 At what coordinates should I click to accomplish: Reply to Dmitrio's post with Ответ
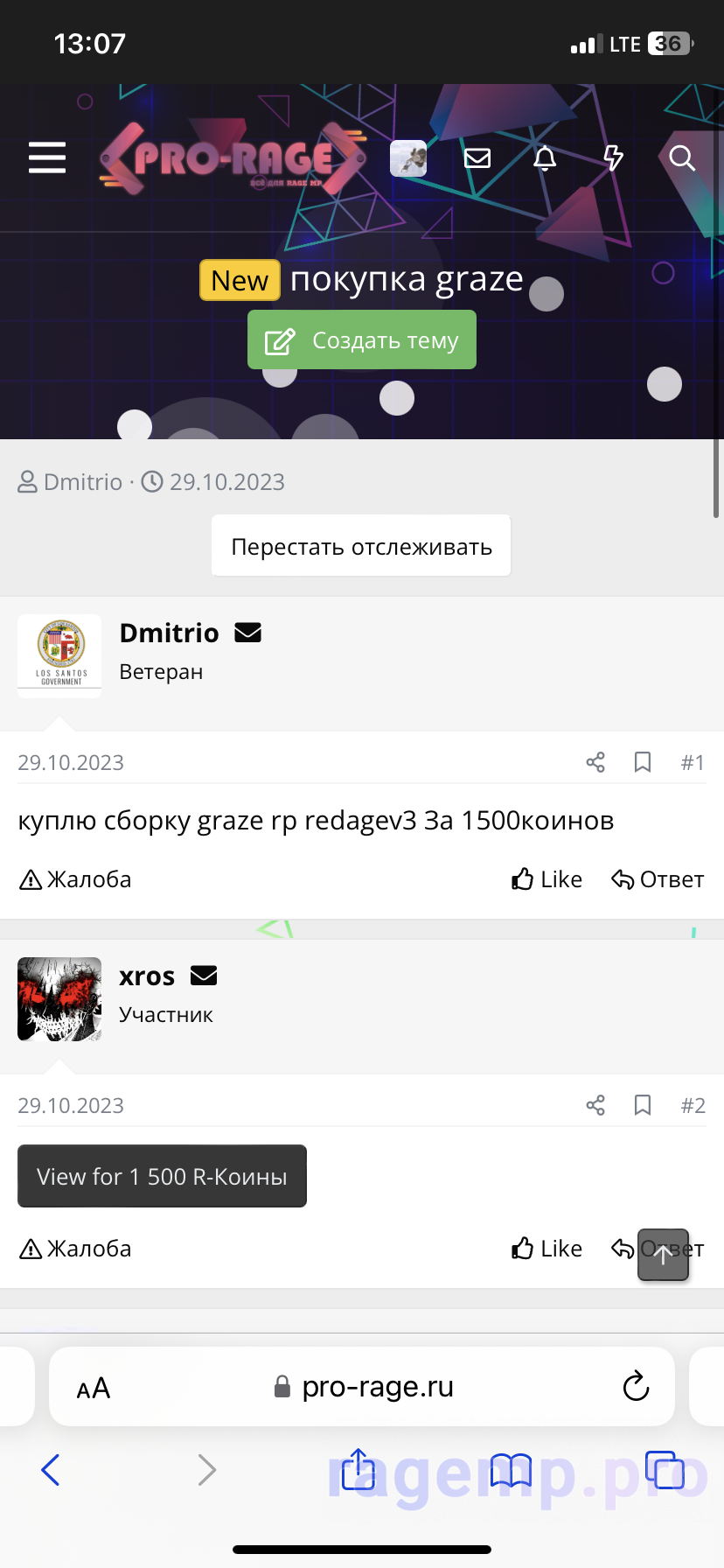tap(658, 879)
